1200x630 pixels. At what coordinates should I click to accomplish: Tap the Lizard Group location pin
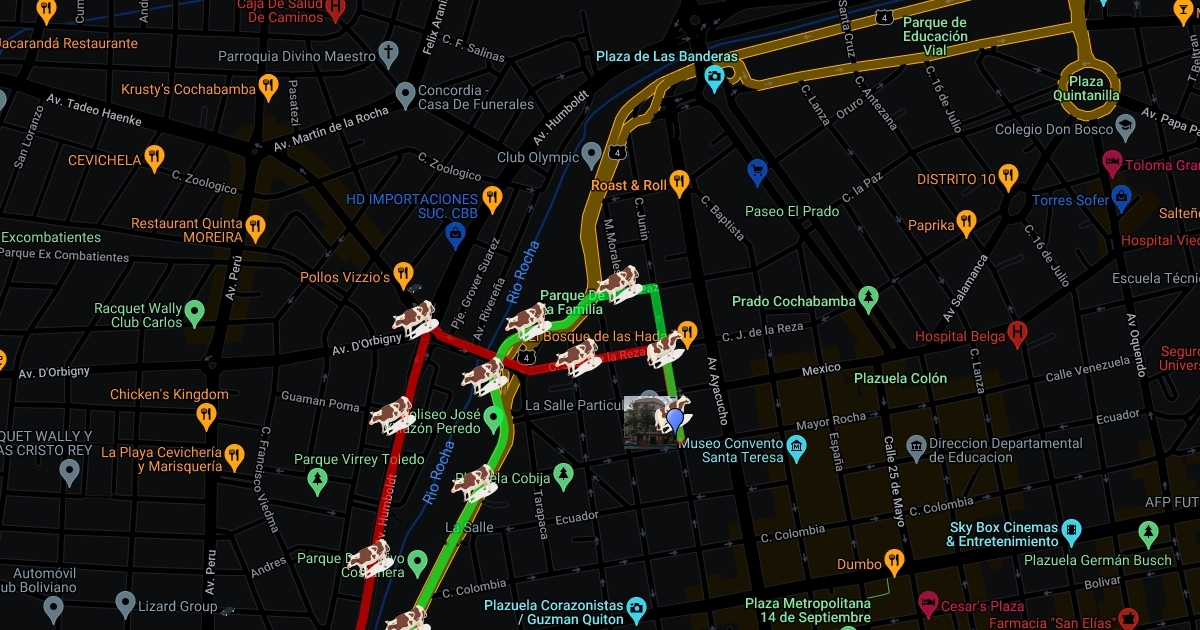click(x=125, y=603)
